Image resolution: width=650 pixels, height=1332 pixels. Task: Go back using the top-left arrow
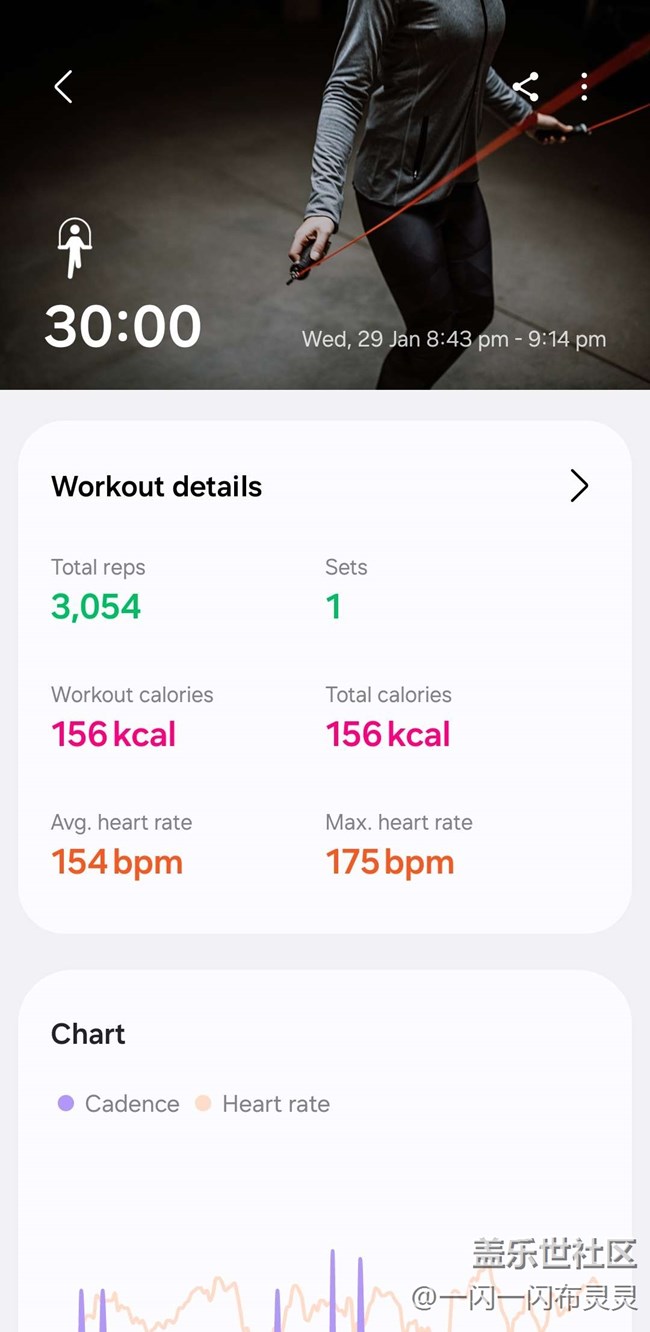(63, 87)
